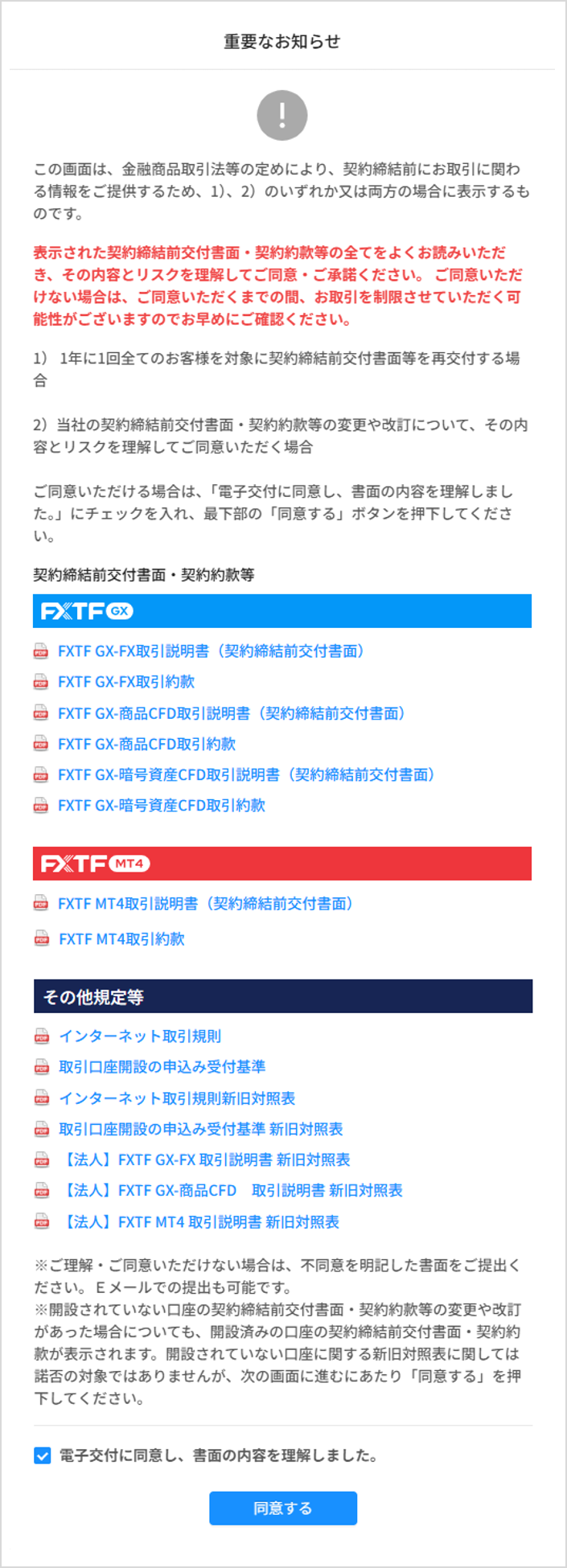Tap the 同意する button
This screenshot has height=1568, width=567.
pos(283,1508)
